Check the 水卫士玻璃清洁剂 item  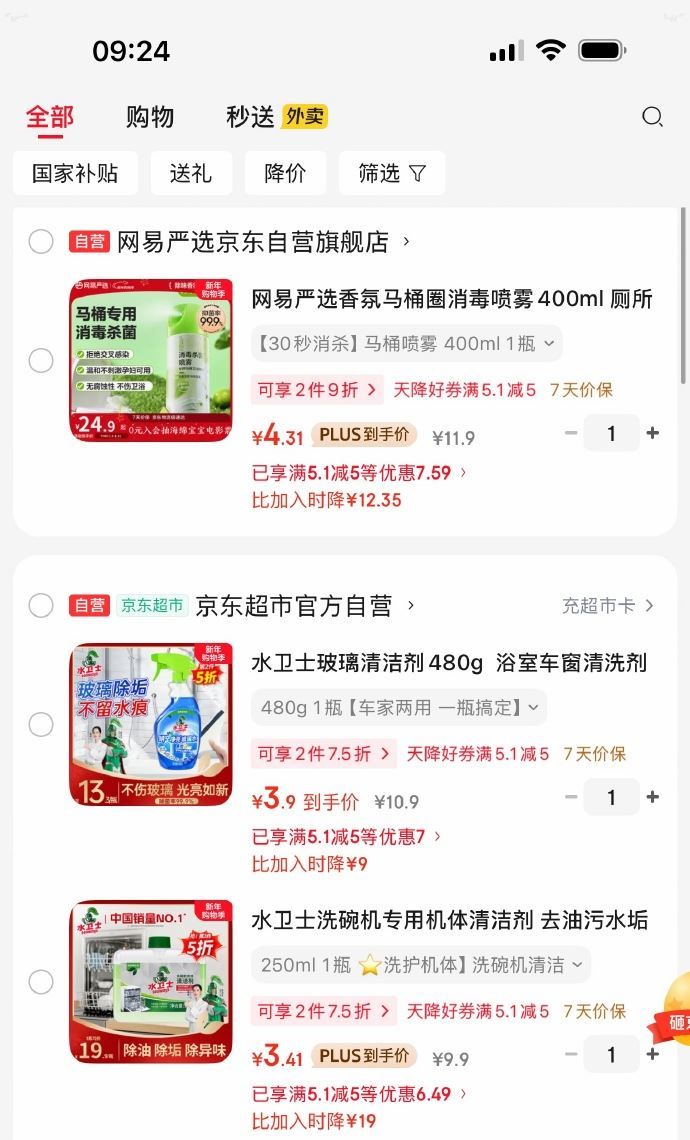coord(41,724)
